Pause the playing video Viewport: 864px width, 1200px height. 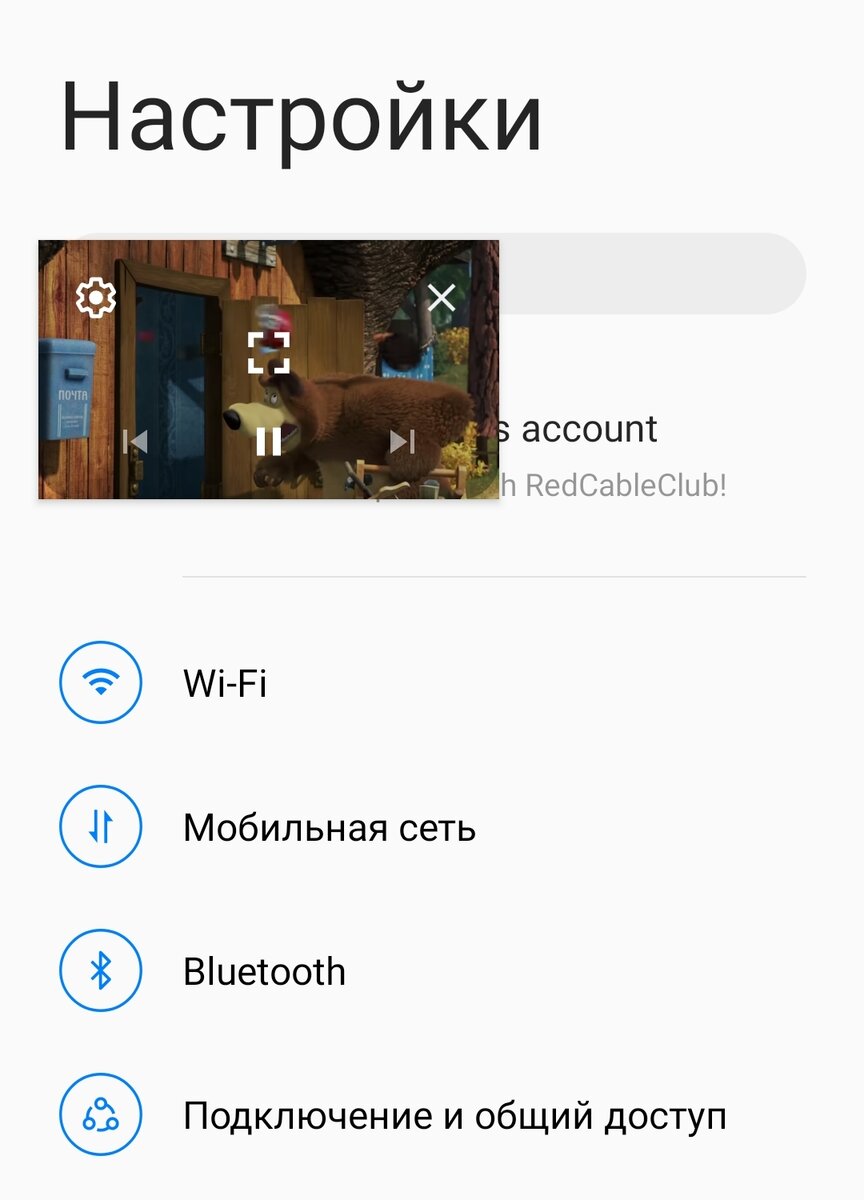pyautogui.click(x=267, y=440)
